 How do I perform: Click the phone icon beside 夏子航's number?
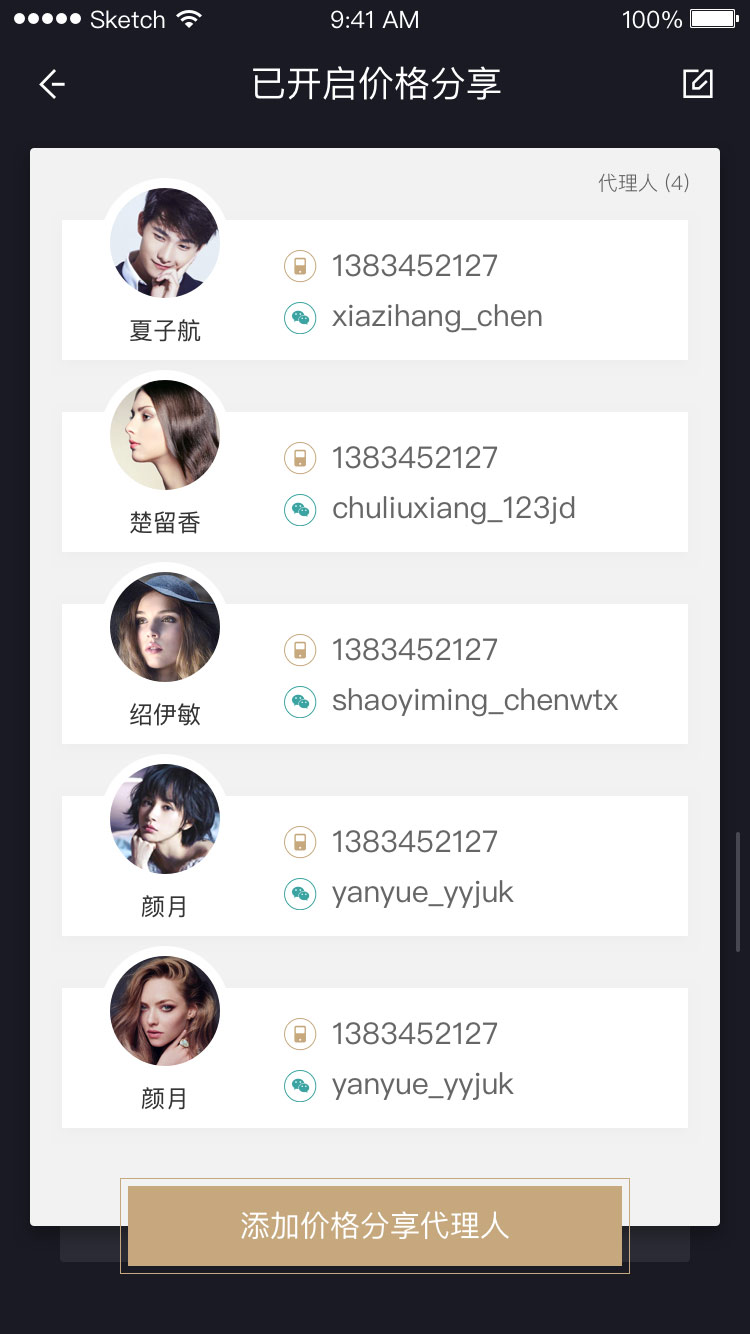pyautogui.click(x=300, y=265)
